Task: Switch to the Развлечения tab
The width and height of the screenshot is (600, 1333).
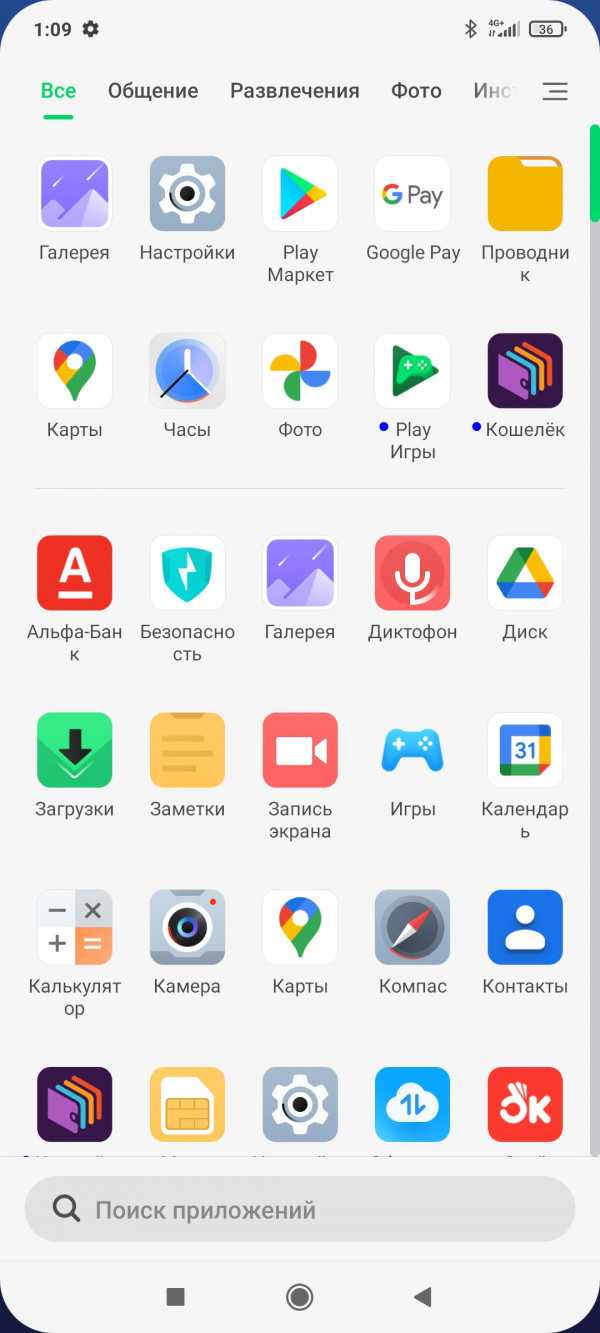Action: [x=294, y=91]
